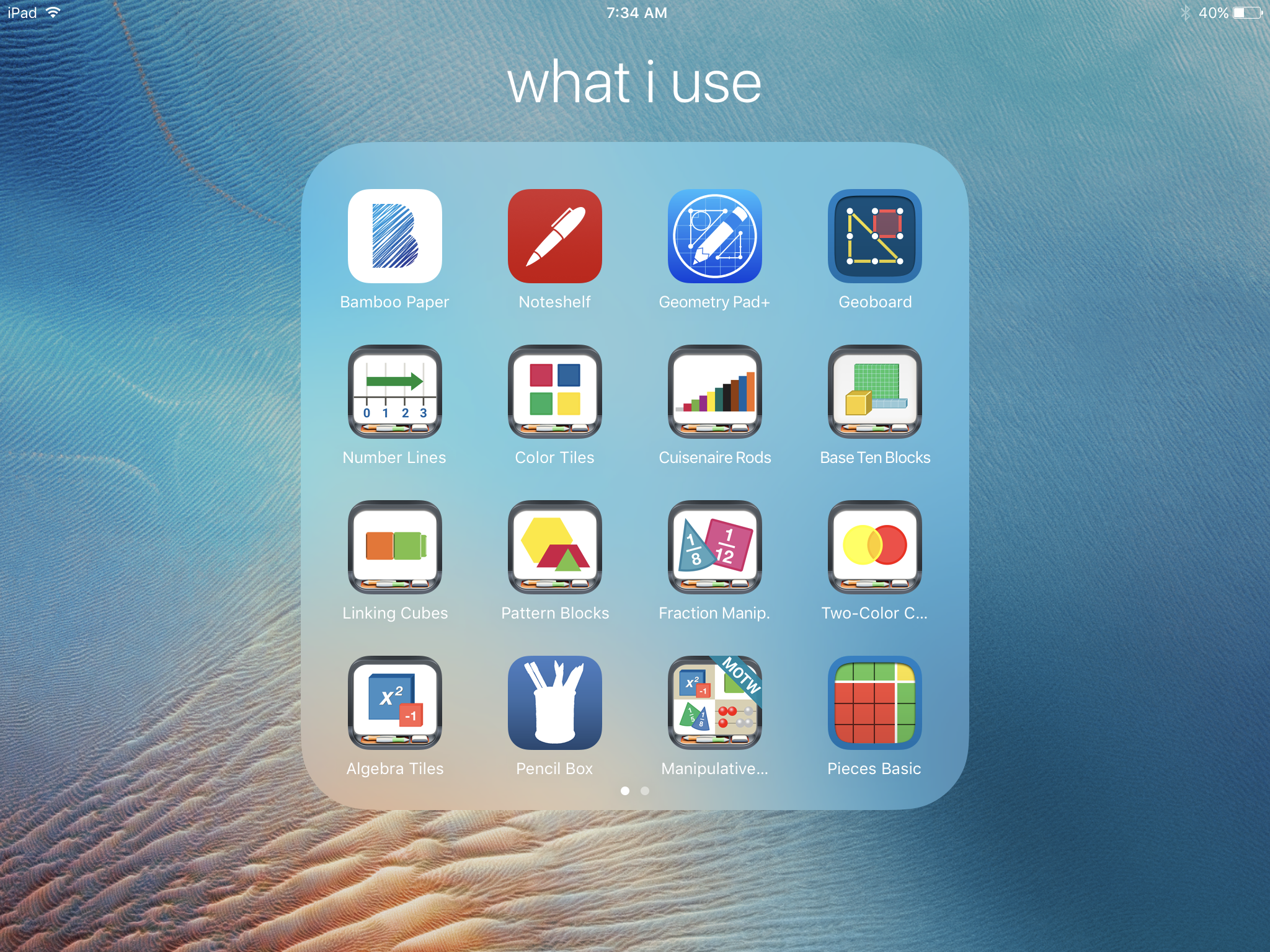Open Number Lines
Viewport: 1270px width, 952px height.
point(395,392)
